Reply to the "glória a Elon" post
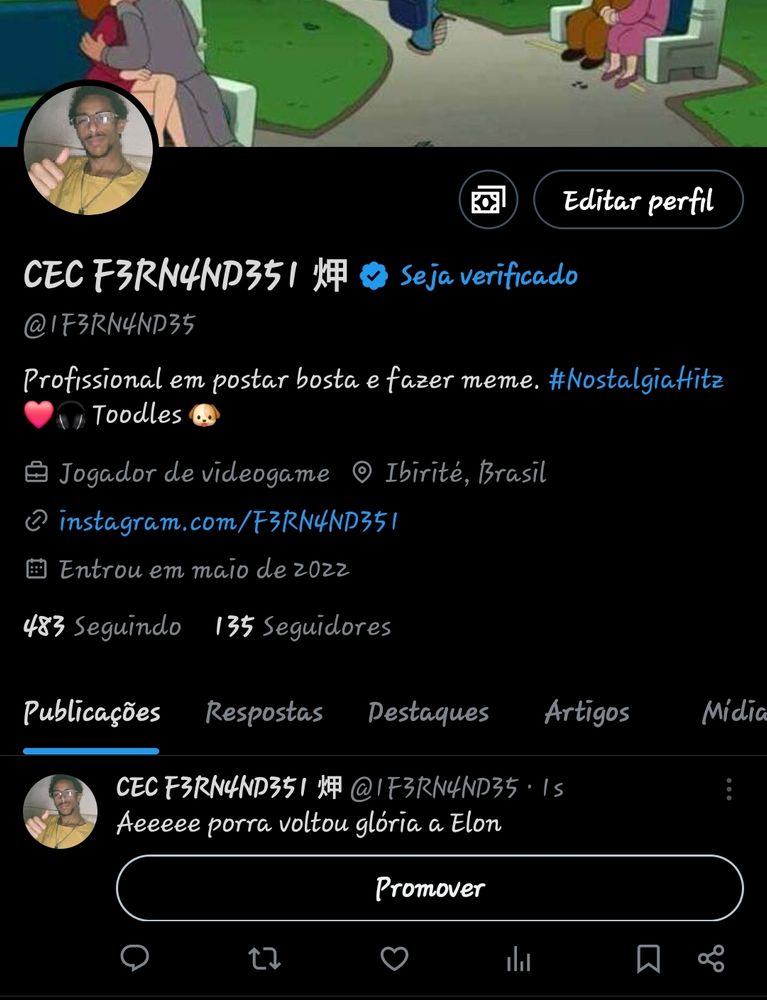Viewport: 767px width, 1000px height. coord(135,959)
